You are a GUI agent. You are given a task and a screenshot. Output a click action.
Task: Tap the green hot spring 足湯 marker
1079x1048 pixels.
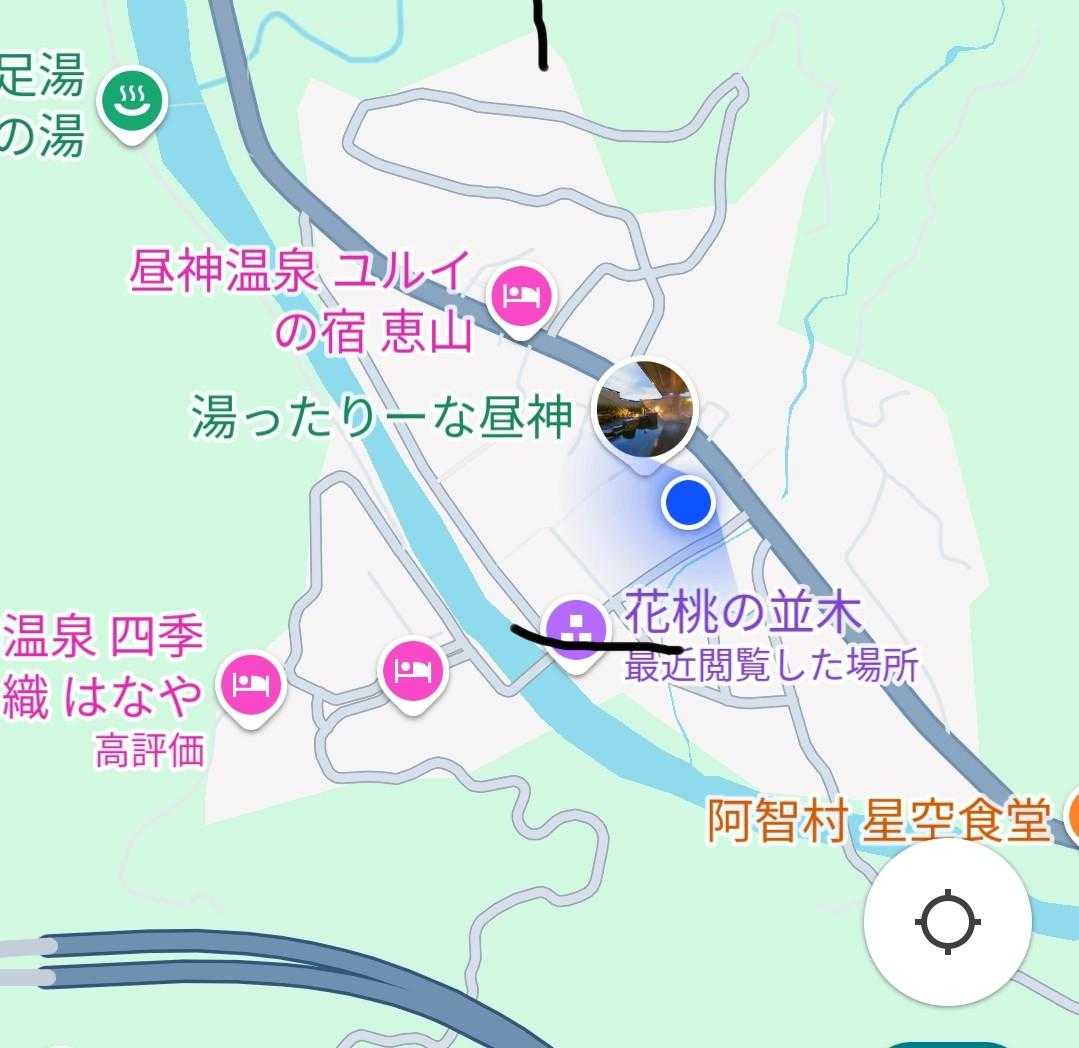pos(132,105)
